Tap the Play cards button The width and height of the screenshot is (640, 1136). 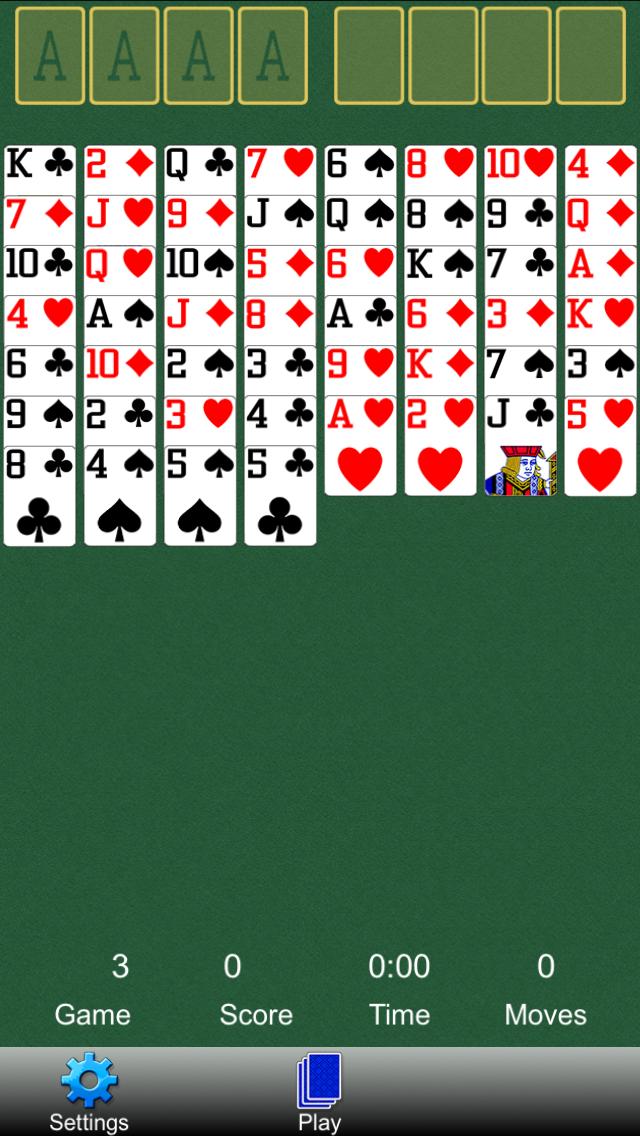pyautogui.click(x=319, y=1090)
